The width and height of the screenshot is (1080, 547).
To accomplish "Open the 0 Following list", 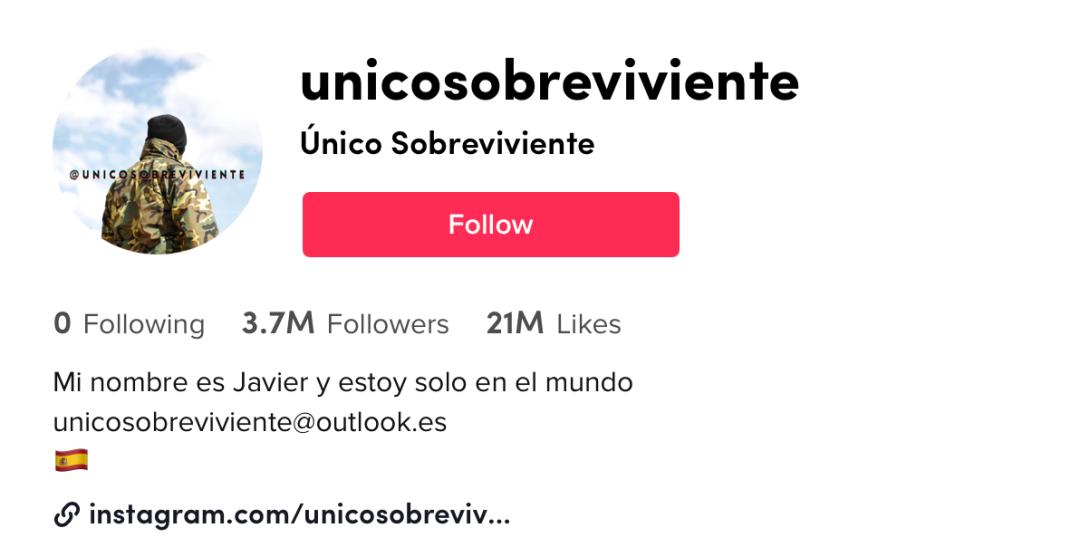I will pyautogui.click(x=128, y=324).
